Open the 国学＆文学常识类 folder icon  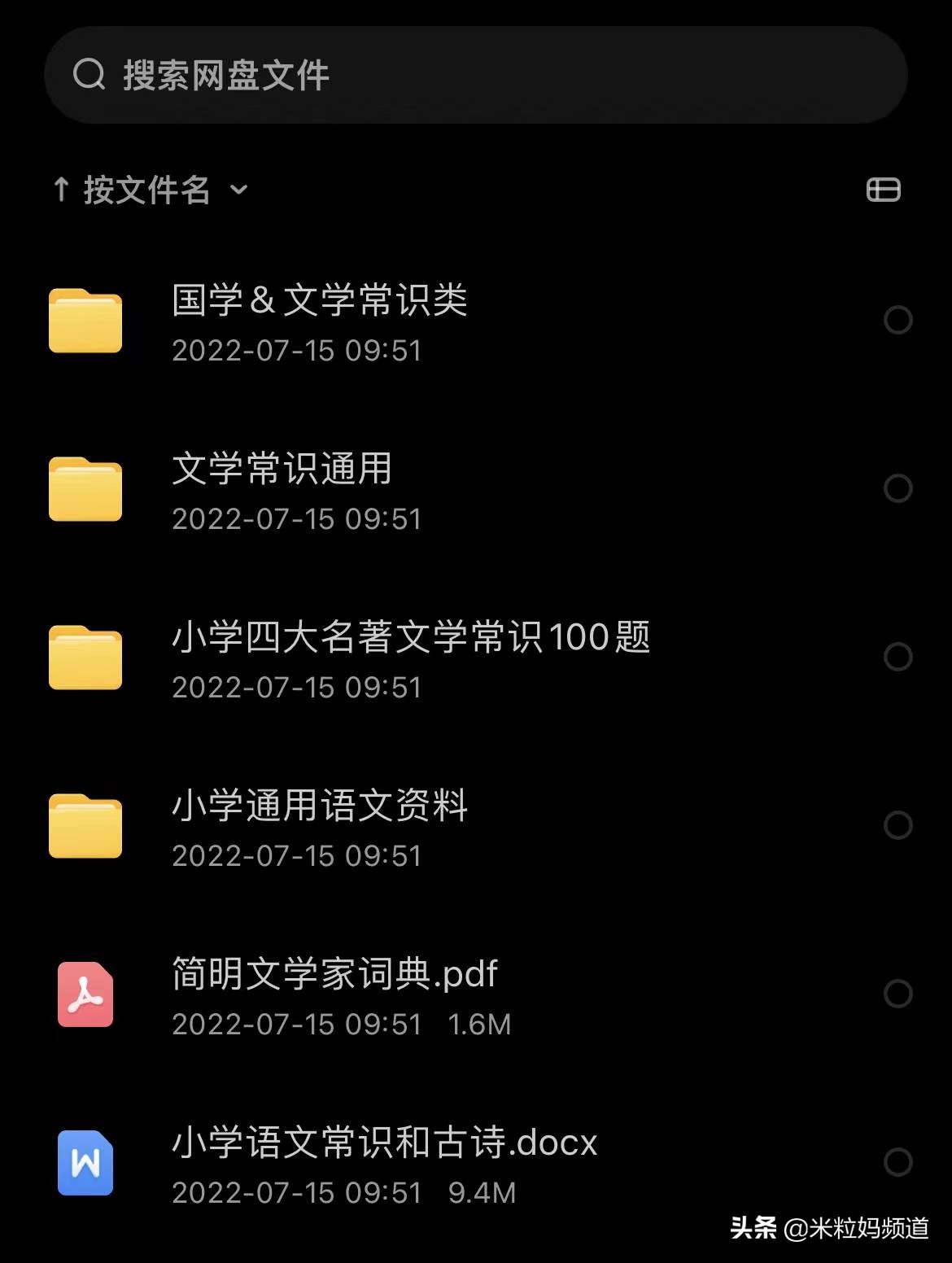85,321
